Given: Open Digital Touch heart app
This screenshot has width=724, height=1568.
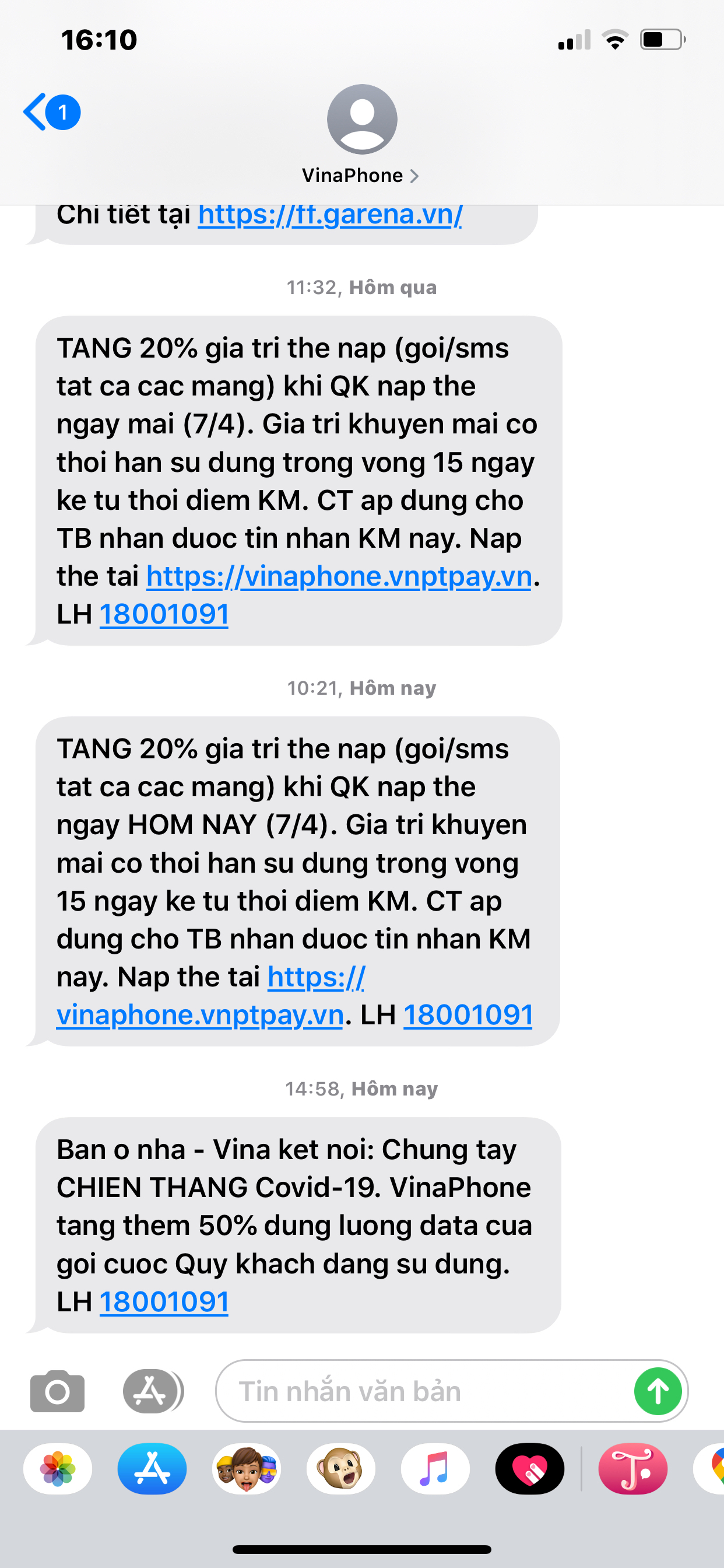Looking at the screenshot, I should 529,1469.
